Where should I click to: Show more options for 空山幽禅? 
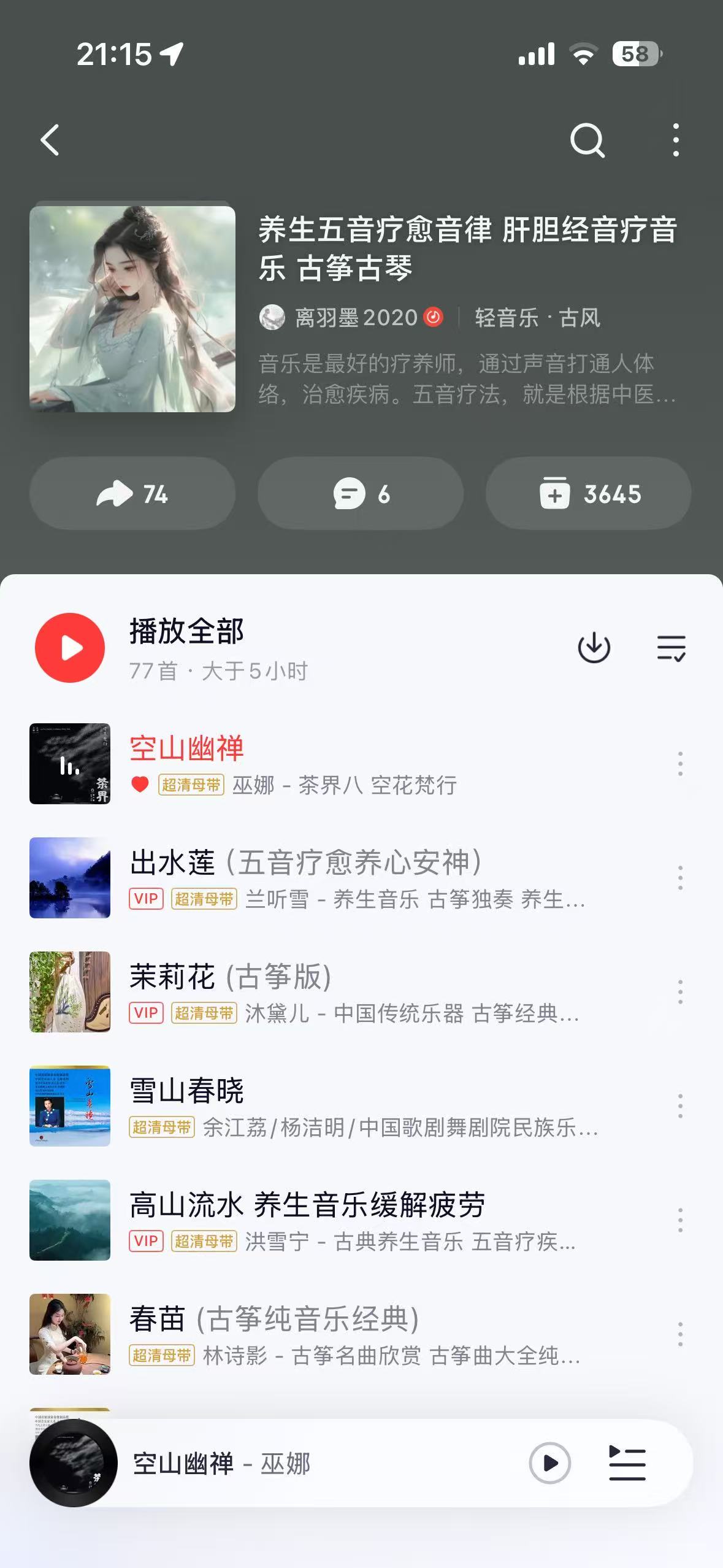680,764
